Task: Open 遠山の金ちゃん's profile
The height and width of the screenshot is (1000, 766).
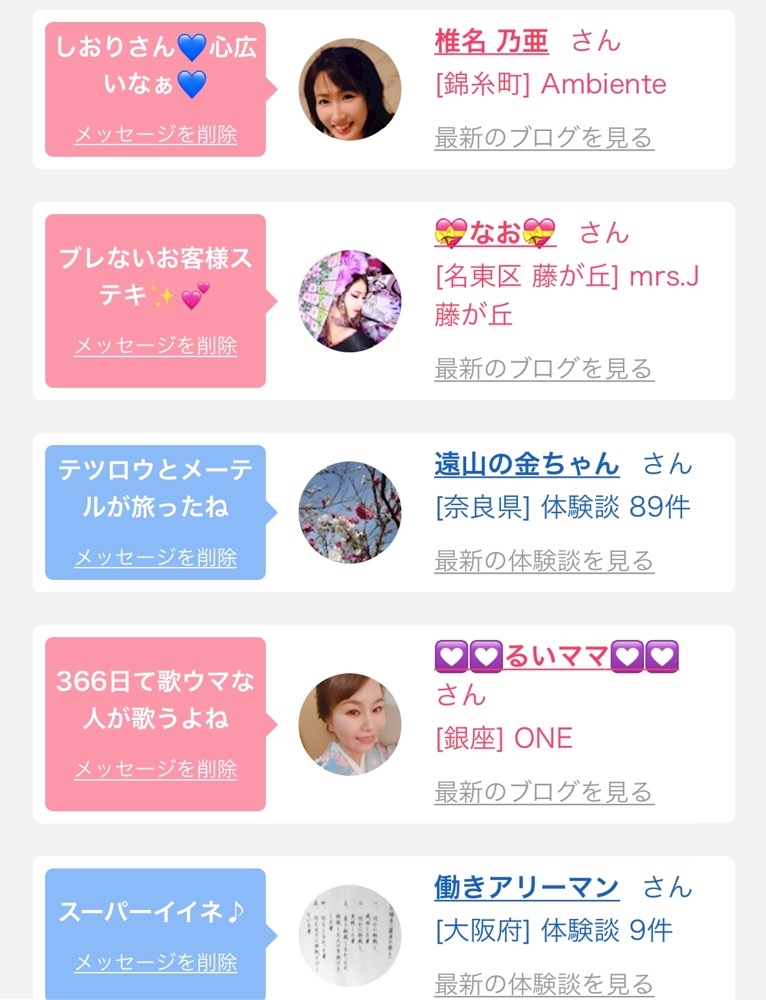Action: 527,464
